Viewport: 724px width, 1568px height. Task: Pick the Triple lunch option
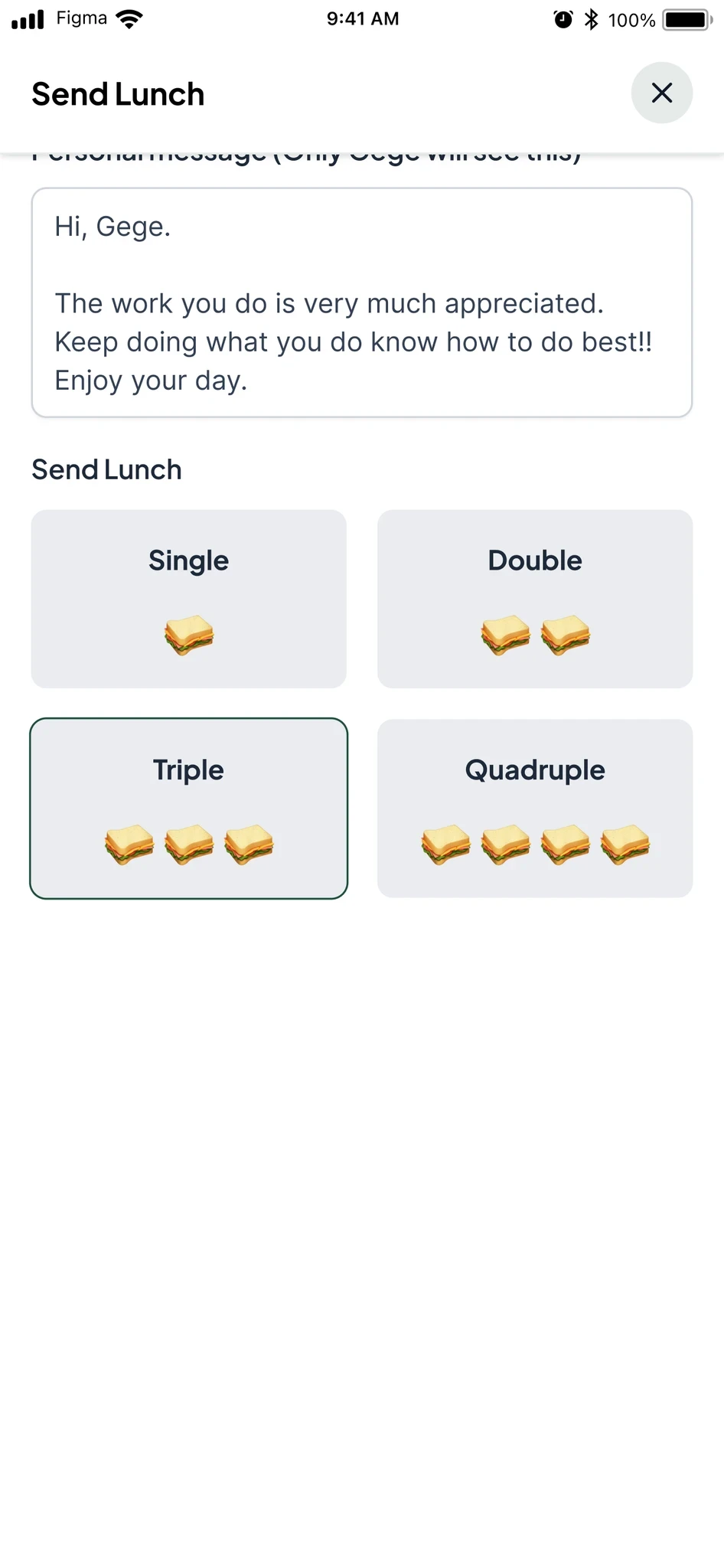[188, 808]
